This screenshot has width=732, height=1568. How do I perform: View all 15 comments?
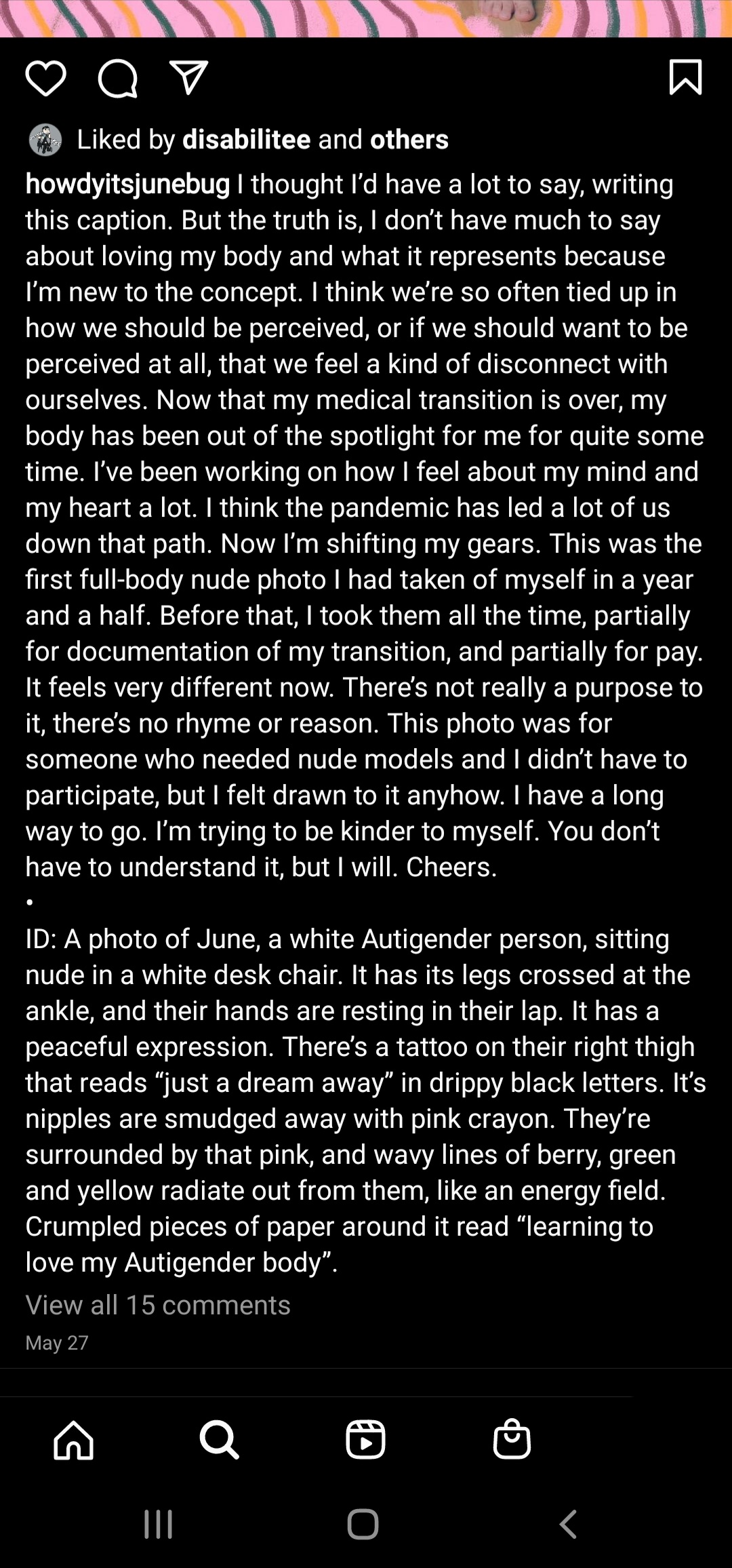click(158, 1304)
